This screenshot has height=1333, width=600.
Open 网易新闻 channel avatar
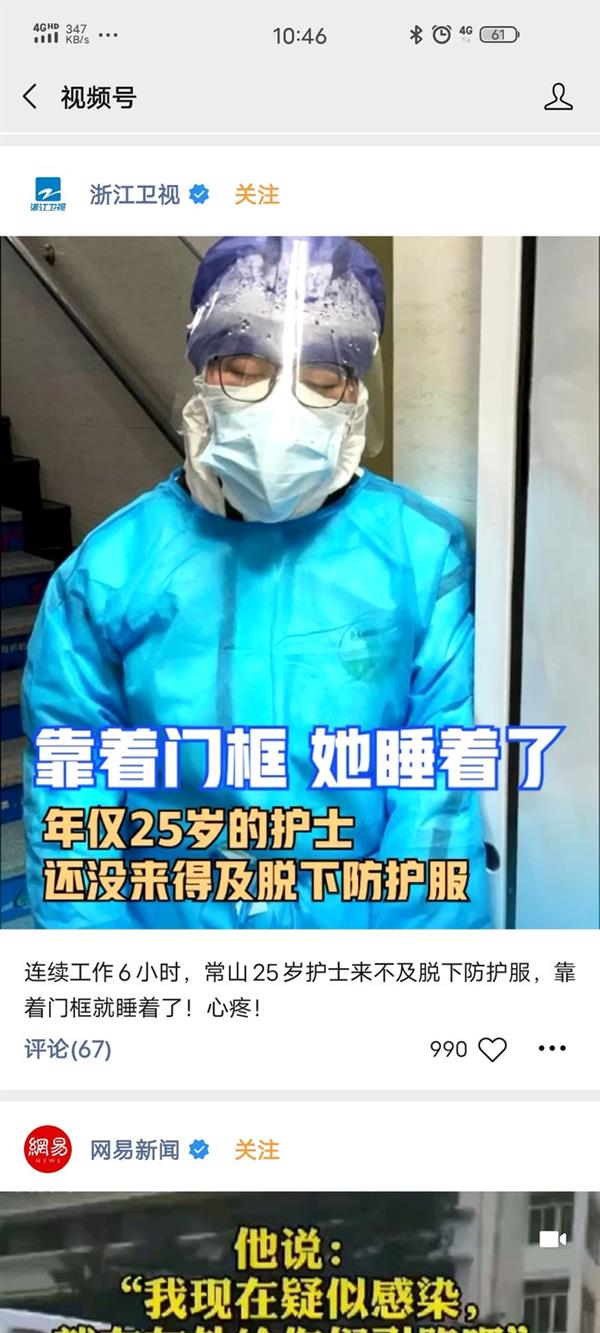[48, 1150]
